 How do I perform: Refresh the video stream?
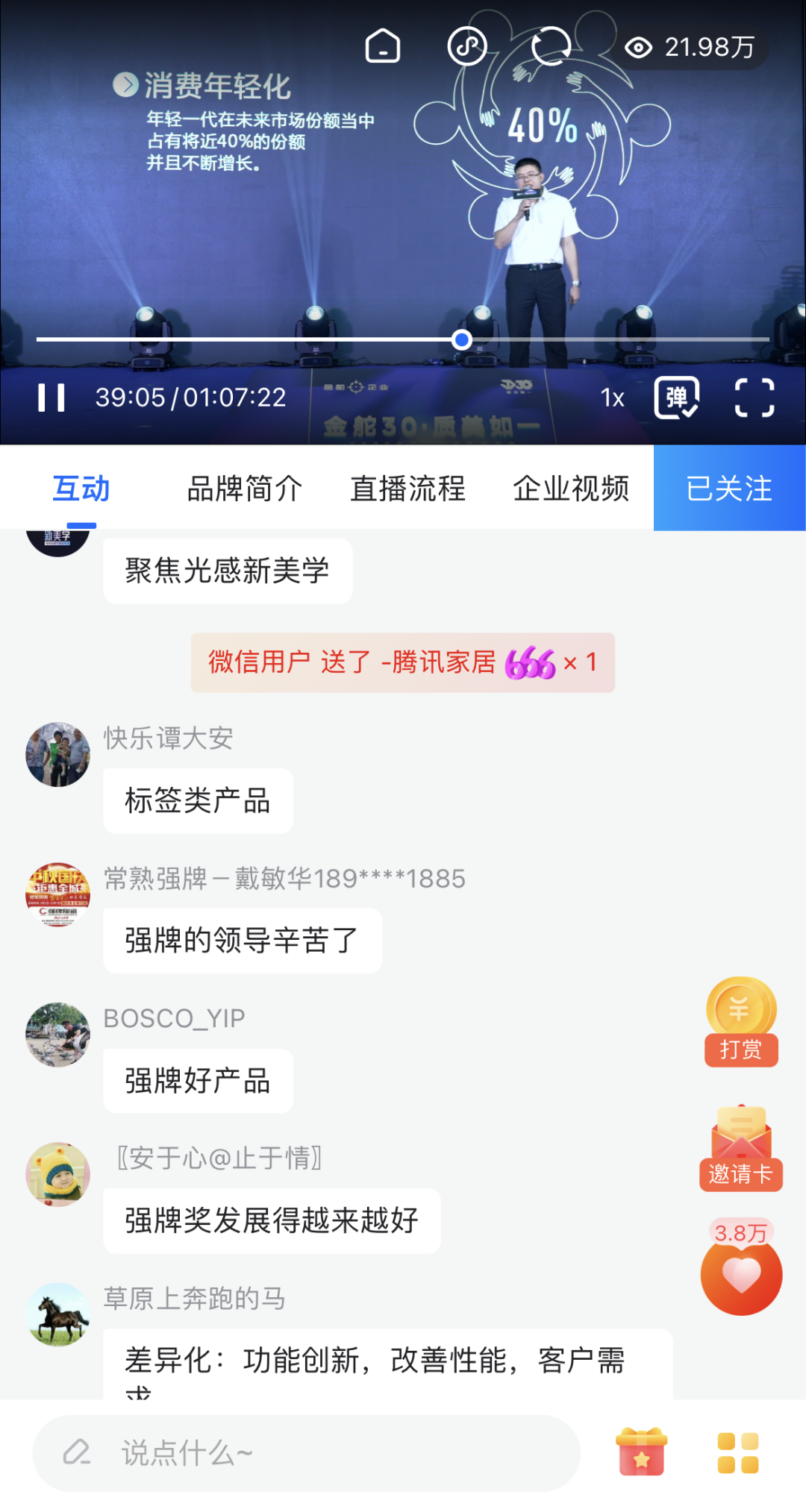551,46
